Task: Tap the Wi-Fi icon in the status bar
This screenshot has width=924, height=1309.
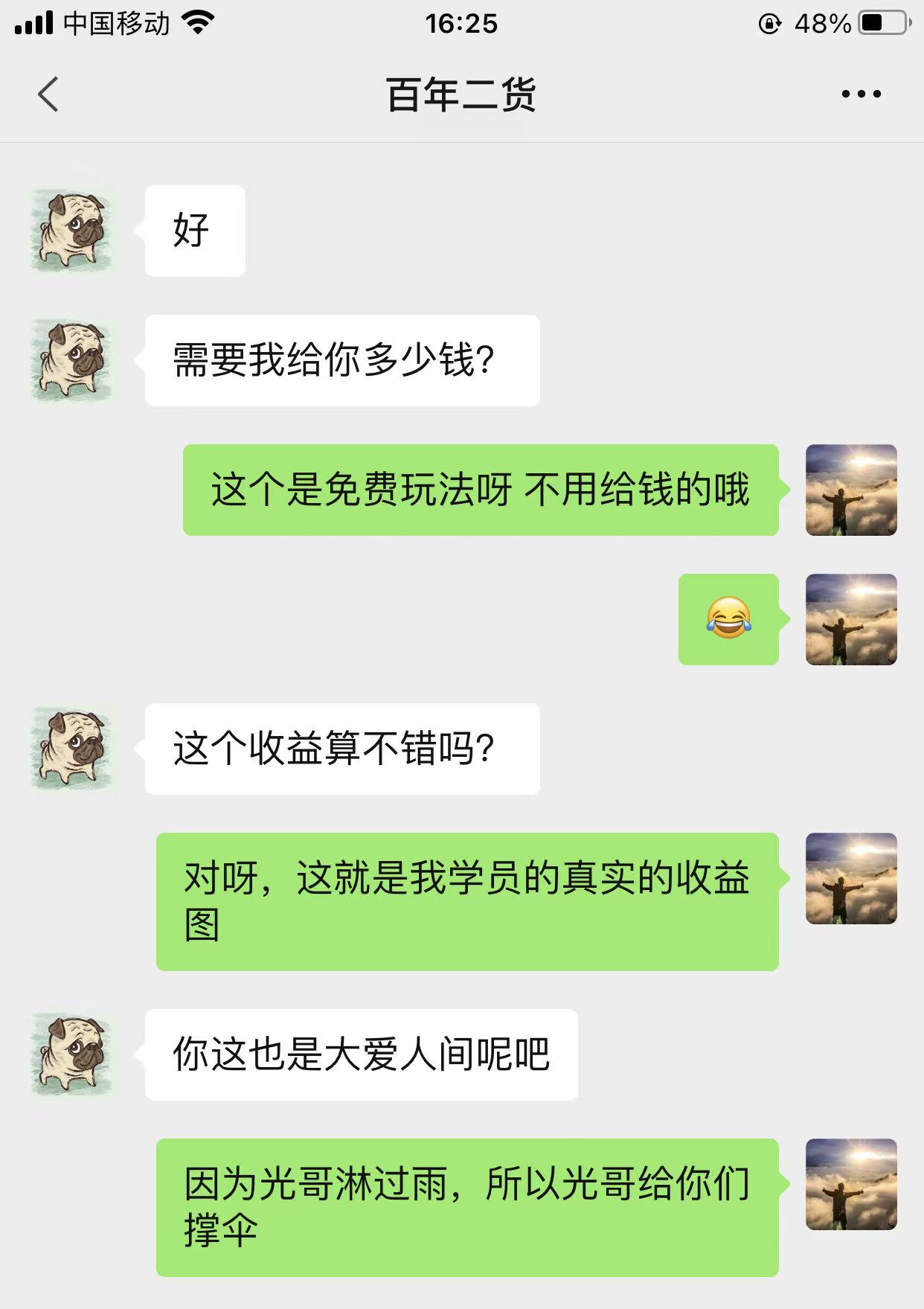Action: pos(198,22)
